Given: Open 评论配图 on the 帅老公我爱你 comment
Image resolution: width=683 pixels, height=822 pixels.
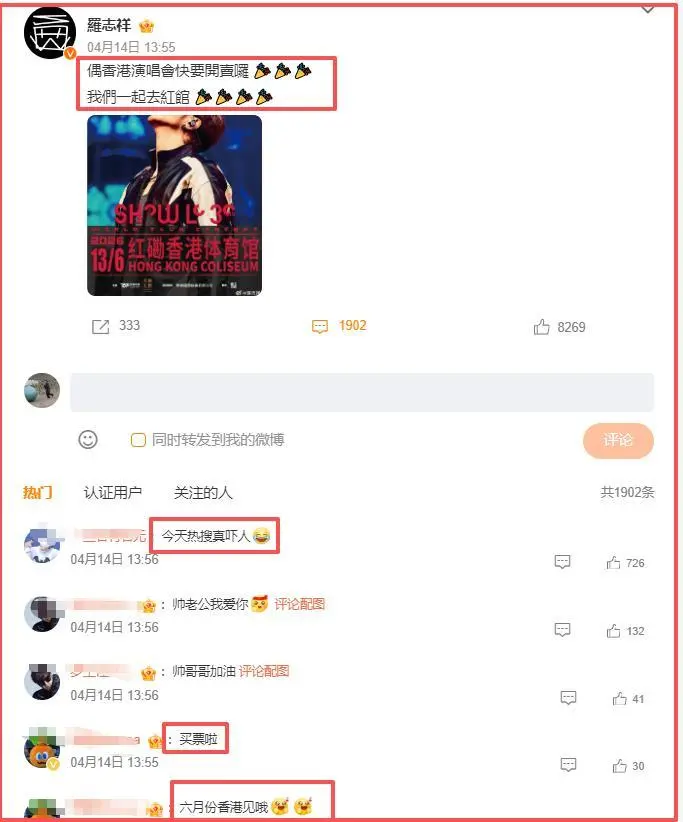Looking at the screenshot, I should 299,604.
